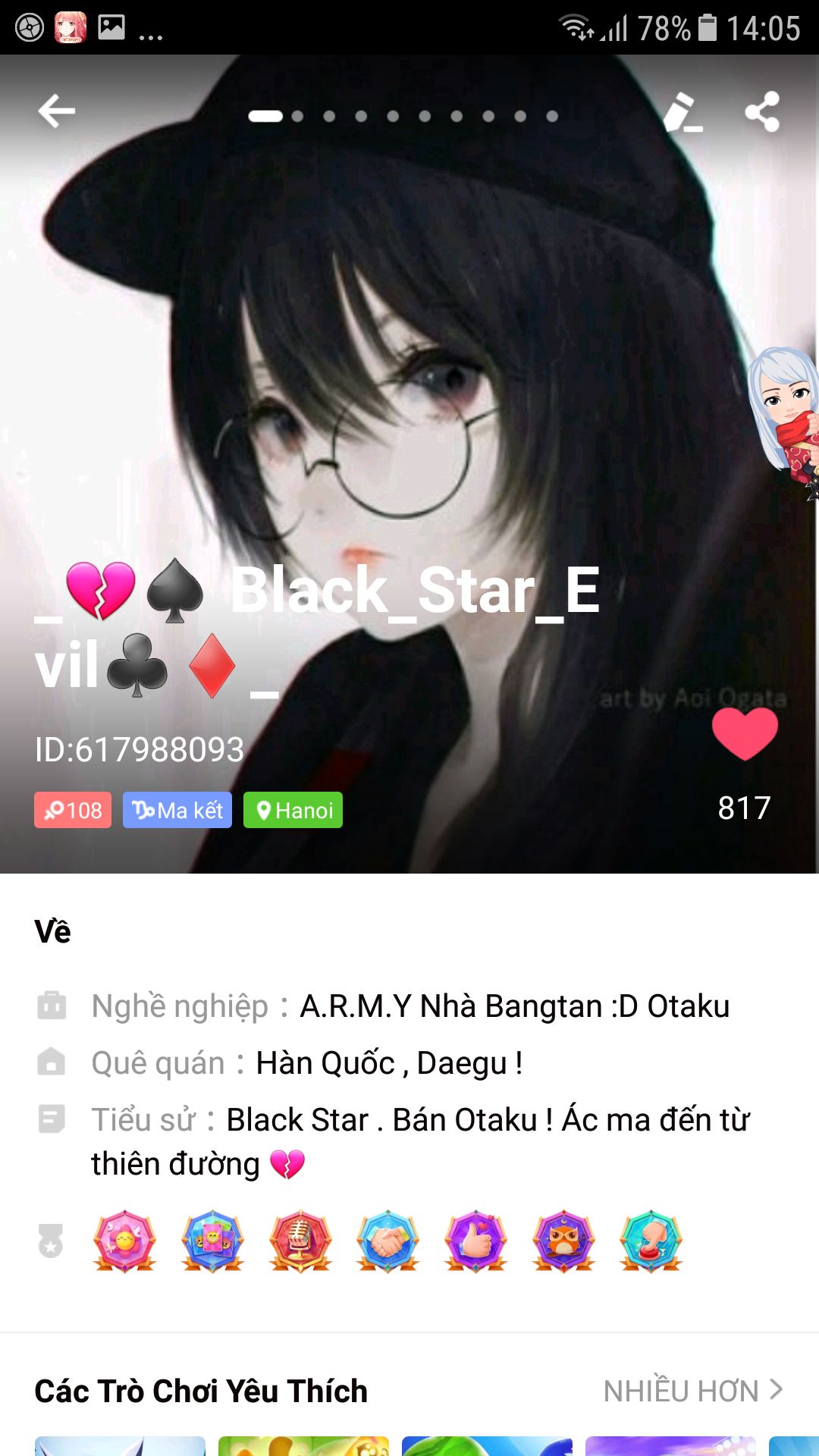Open the owl achievement badge
This screenshot has width=819, height=1456.
coord(563,1241)
